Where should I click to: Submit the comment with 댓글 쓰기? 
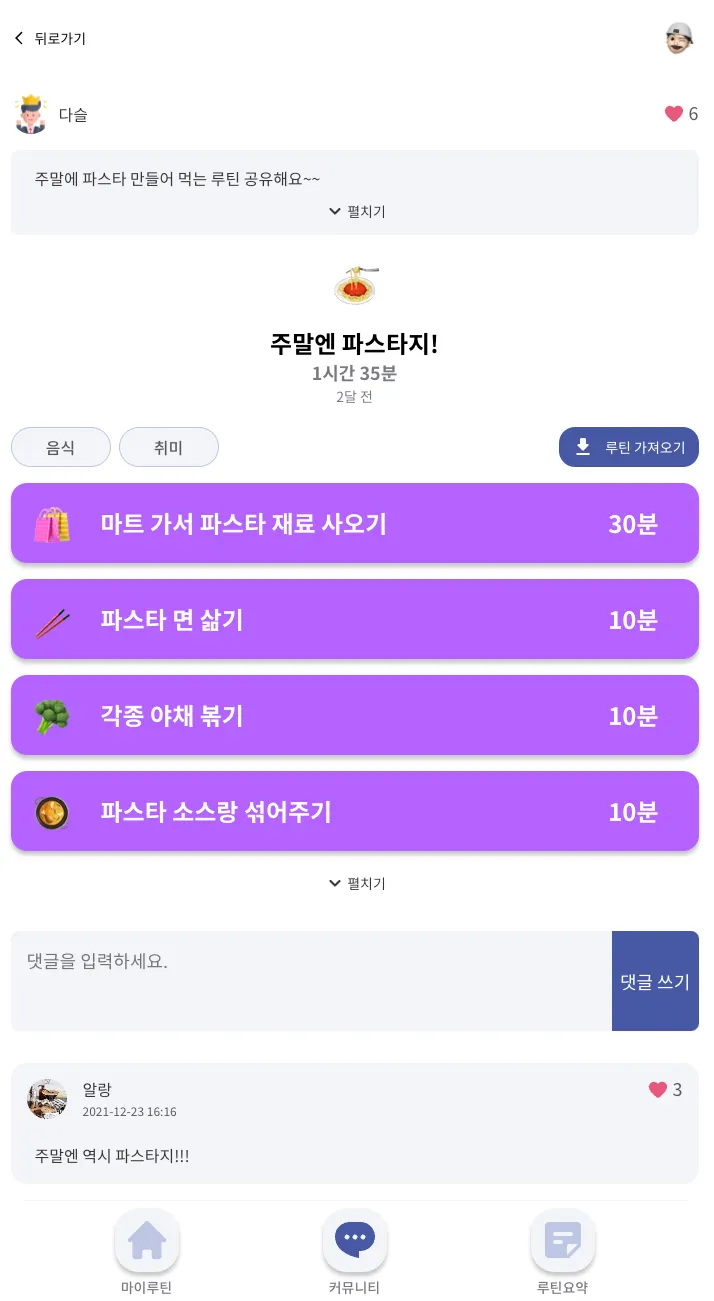tap(655, 981)
